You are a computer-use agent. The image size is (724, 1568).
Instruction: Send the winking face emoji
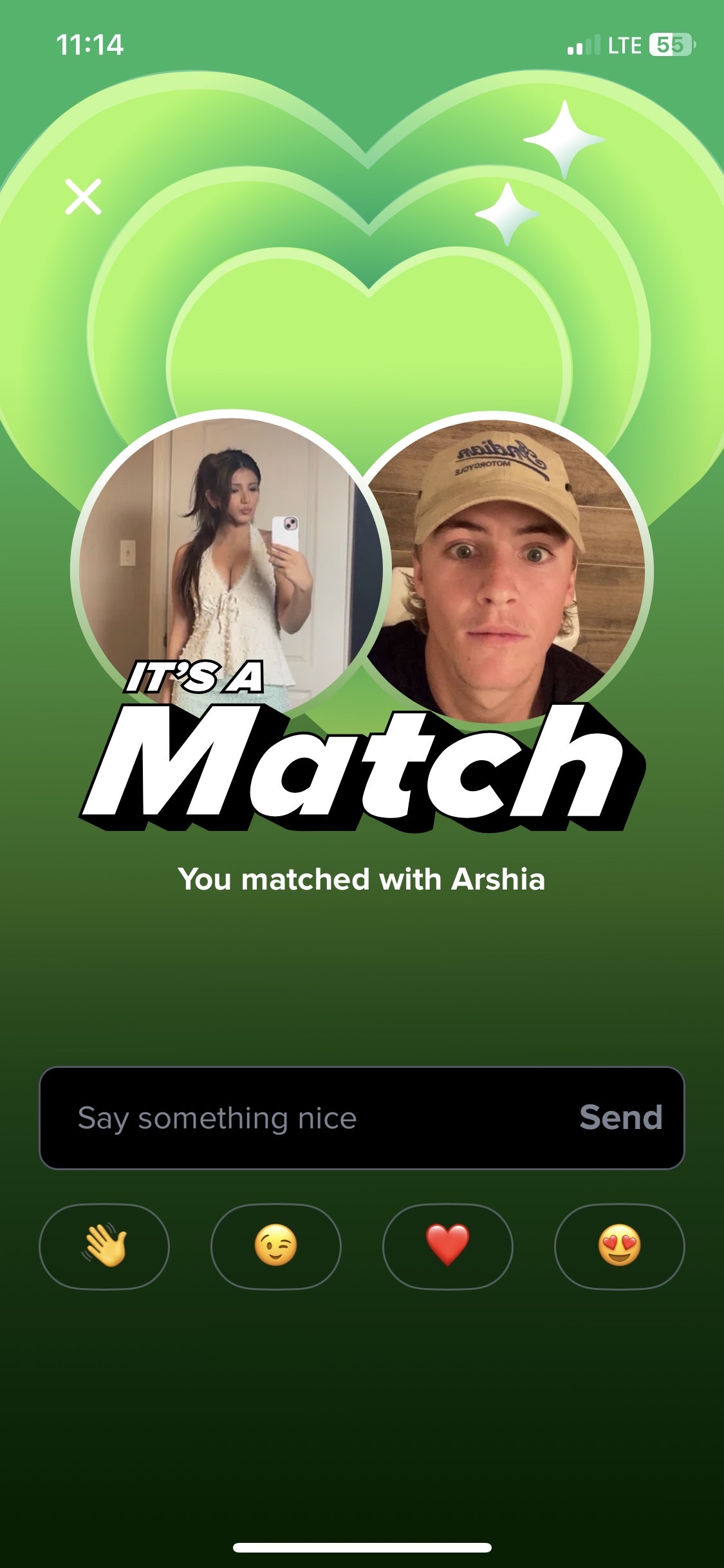point(276,1246)
